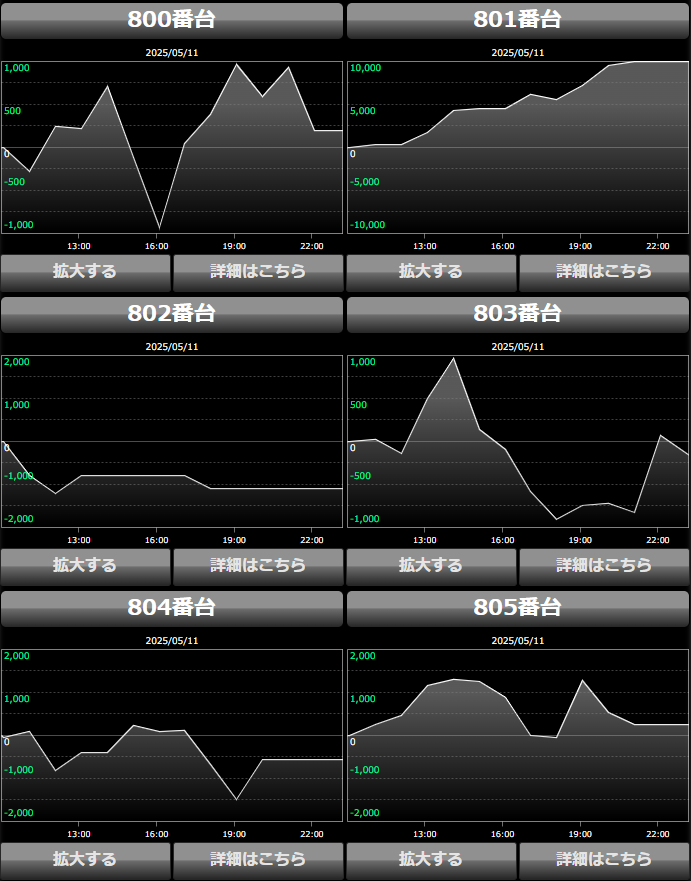Enlarge the graph for 801番台
Image resolution: width=691 pixels, height=881 pixels.
pyautogui.click(x=431, y=272)
